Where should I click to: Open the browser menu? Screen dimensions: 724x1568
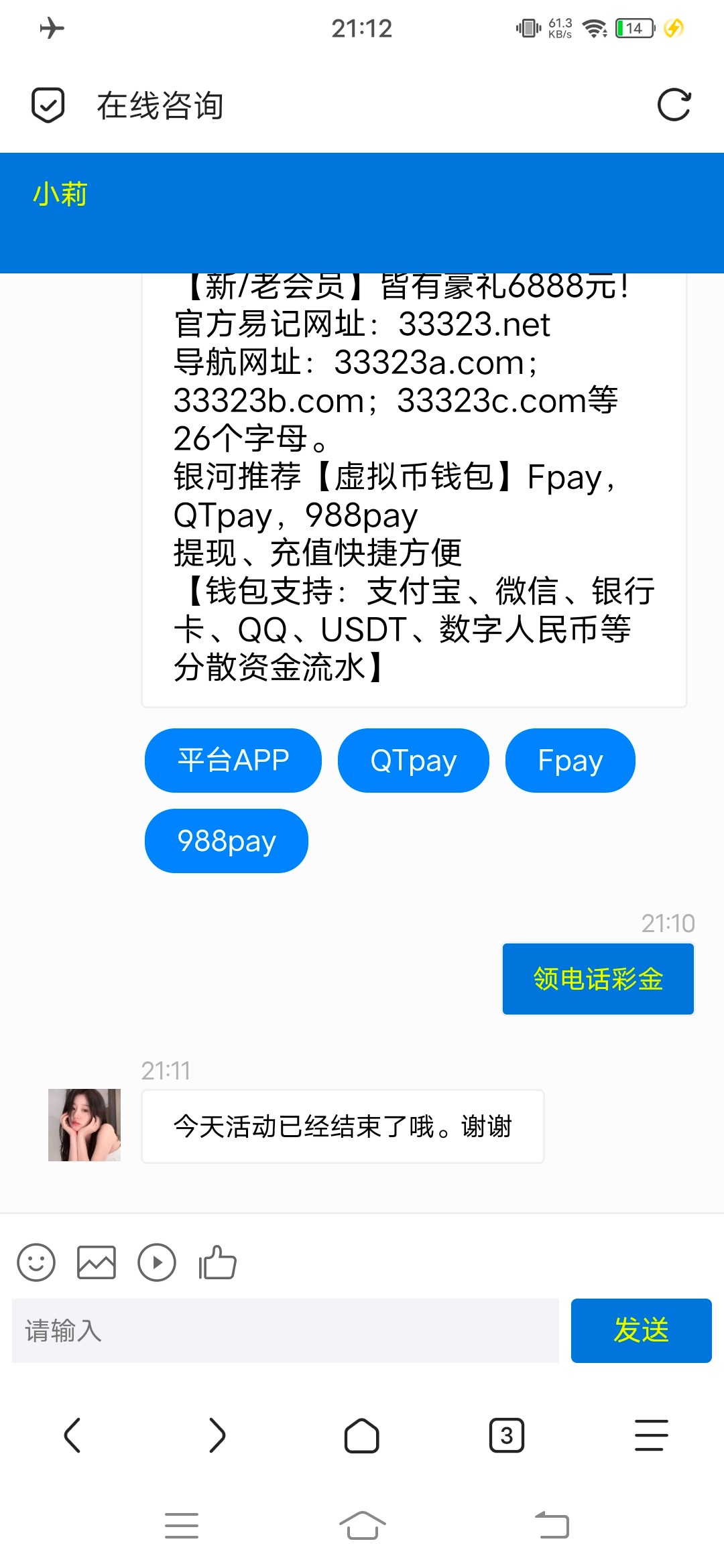[x=652, y=1435]
